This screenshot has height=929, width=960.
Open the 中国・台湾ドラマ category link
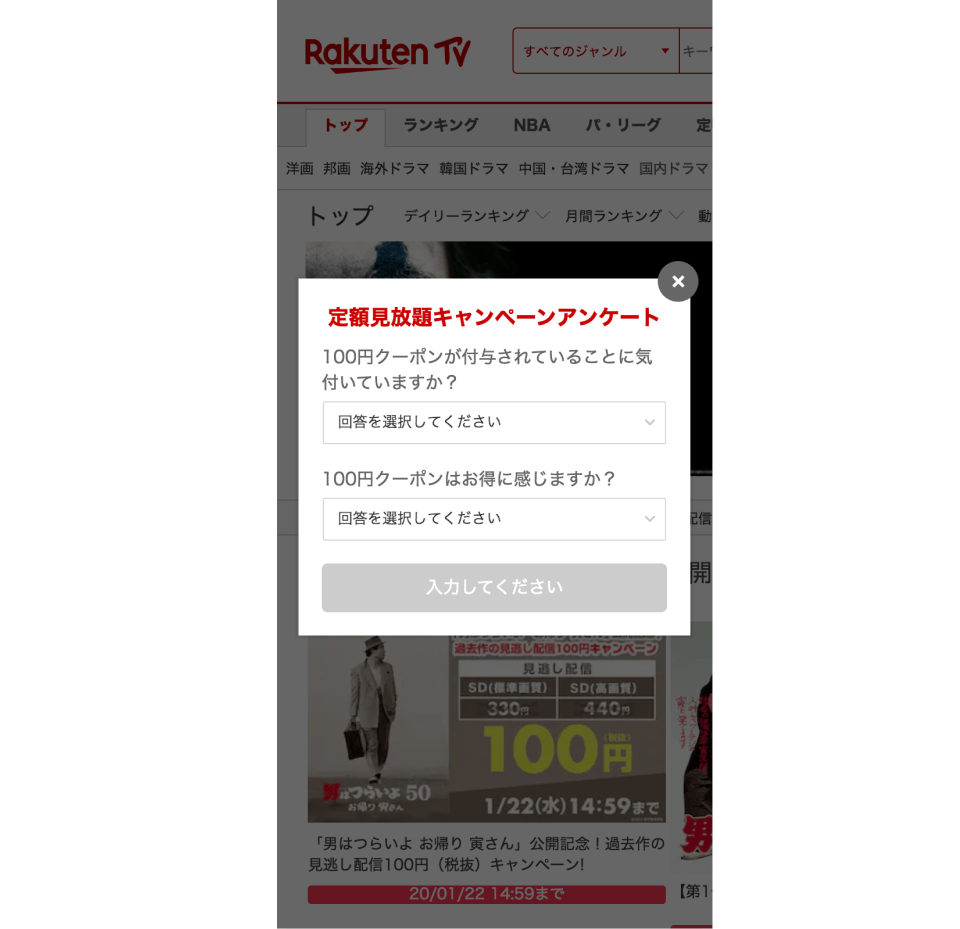point(574,168)
